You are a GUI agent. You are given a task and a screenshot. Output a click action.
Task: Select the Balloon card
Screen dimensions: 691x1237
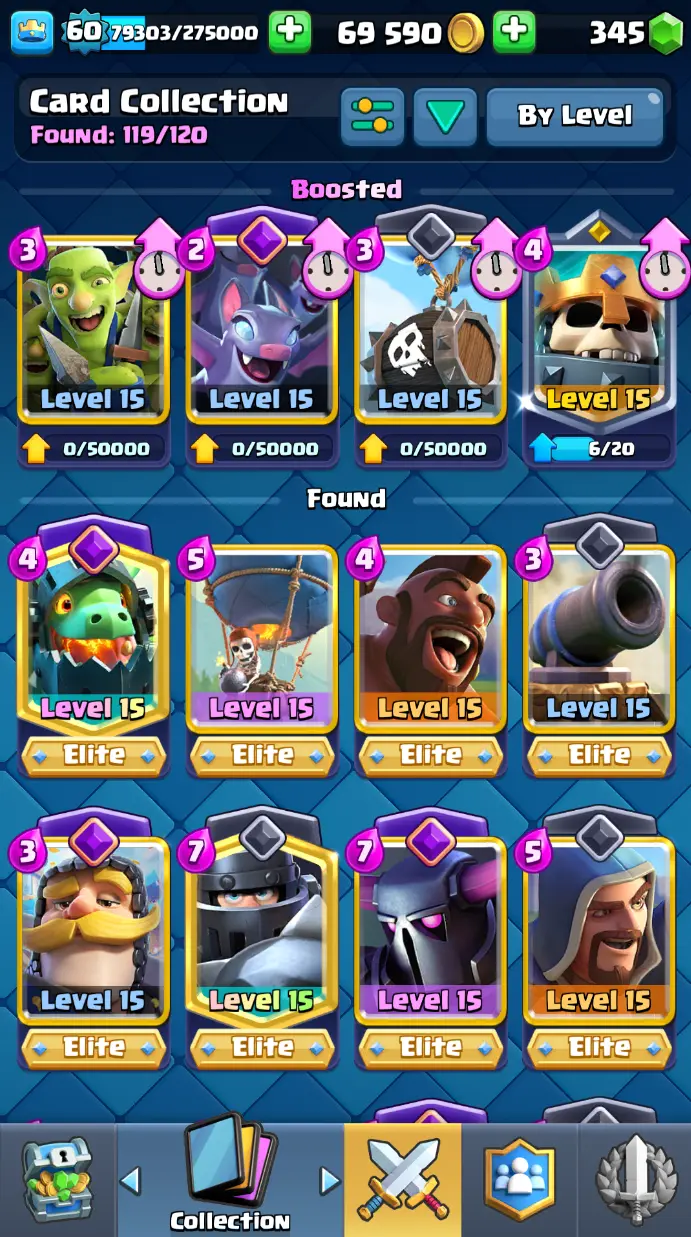pyautogui.click(x=262, y=640)
